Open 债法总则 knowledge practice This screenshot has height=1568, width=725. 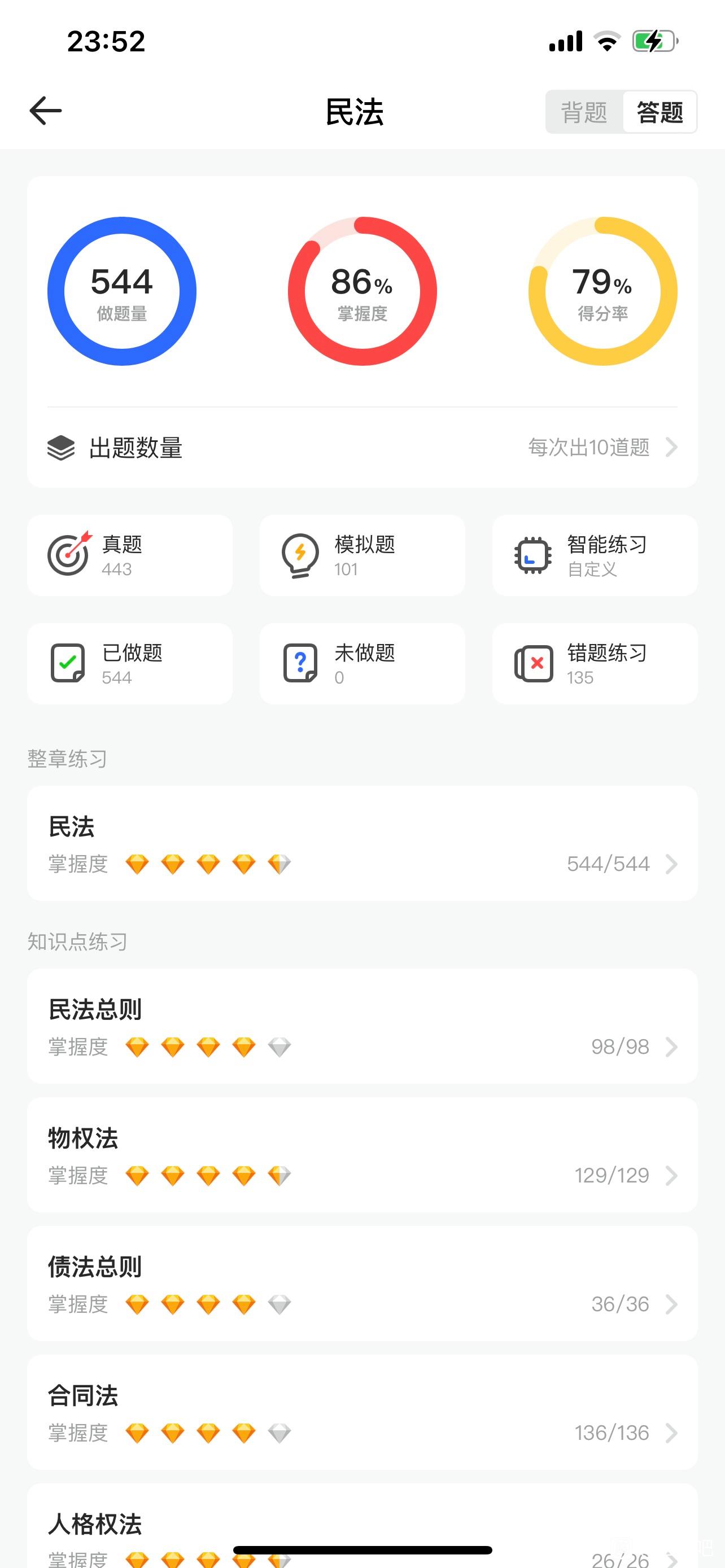pos(362,1283)
